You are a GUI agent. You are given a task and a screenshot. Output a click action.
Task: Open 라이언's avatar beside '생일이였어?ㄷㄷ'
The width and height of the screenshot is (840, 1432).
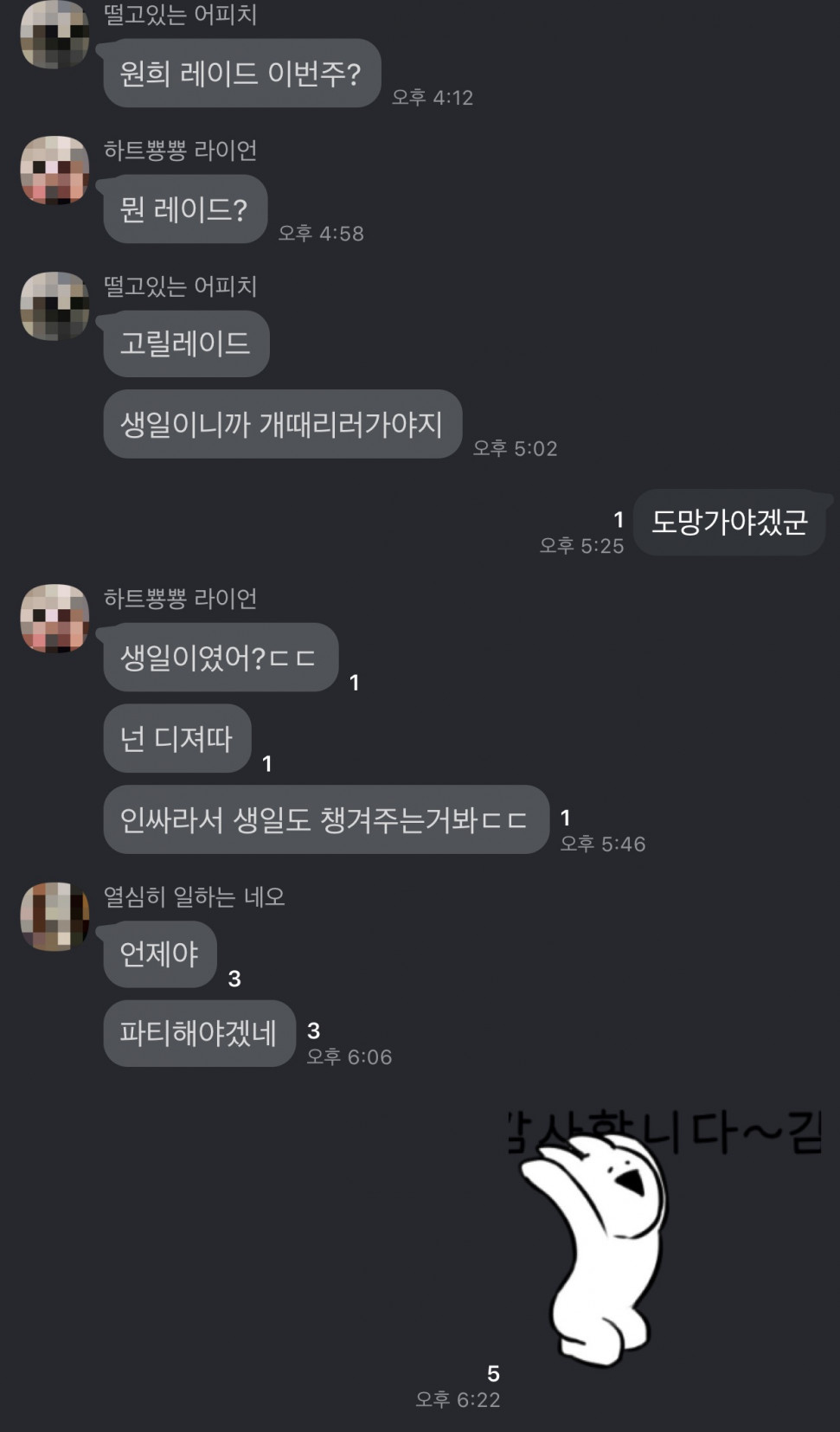coord(55,618)
